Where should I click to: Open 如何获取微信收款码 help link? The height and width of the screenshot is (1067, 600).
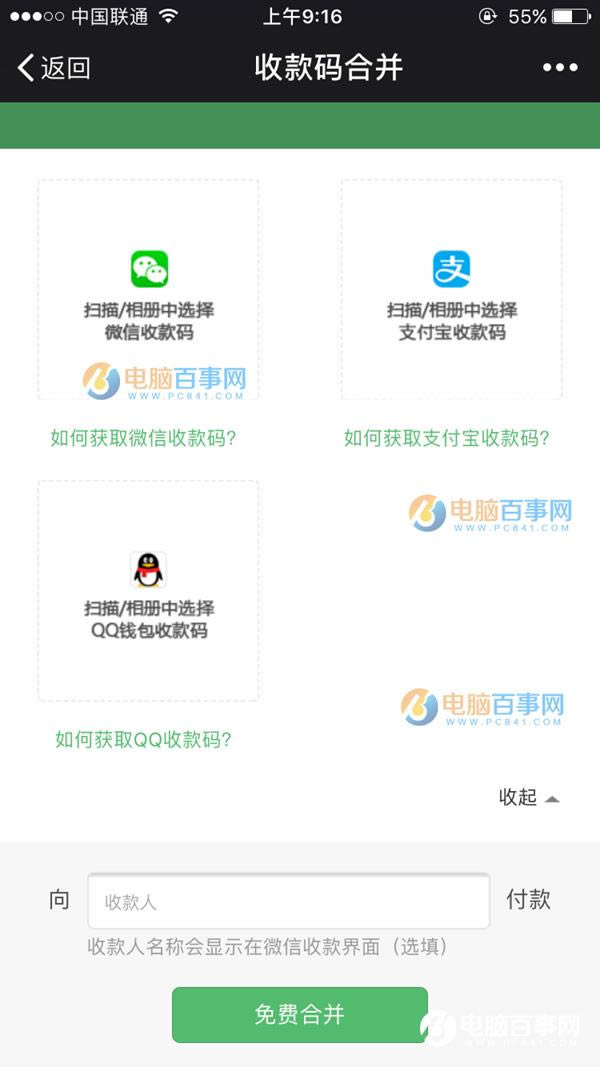click(x=143, y=438)
